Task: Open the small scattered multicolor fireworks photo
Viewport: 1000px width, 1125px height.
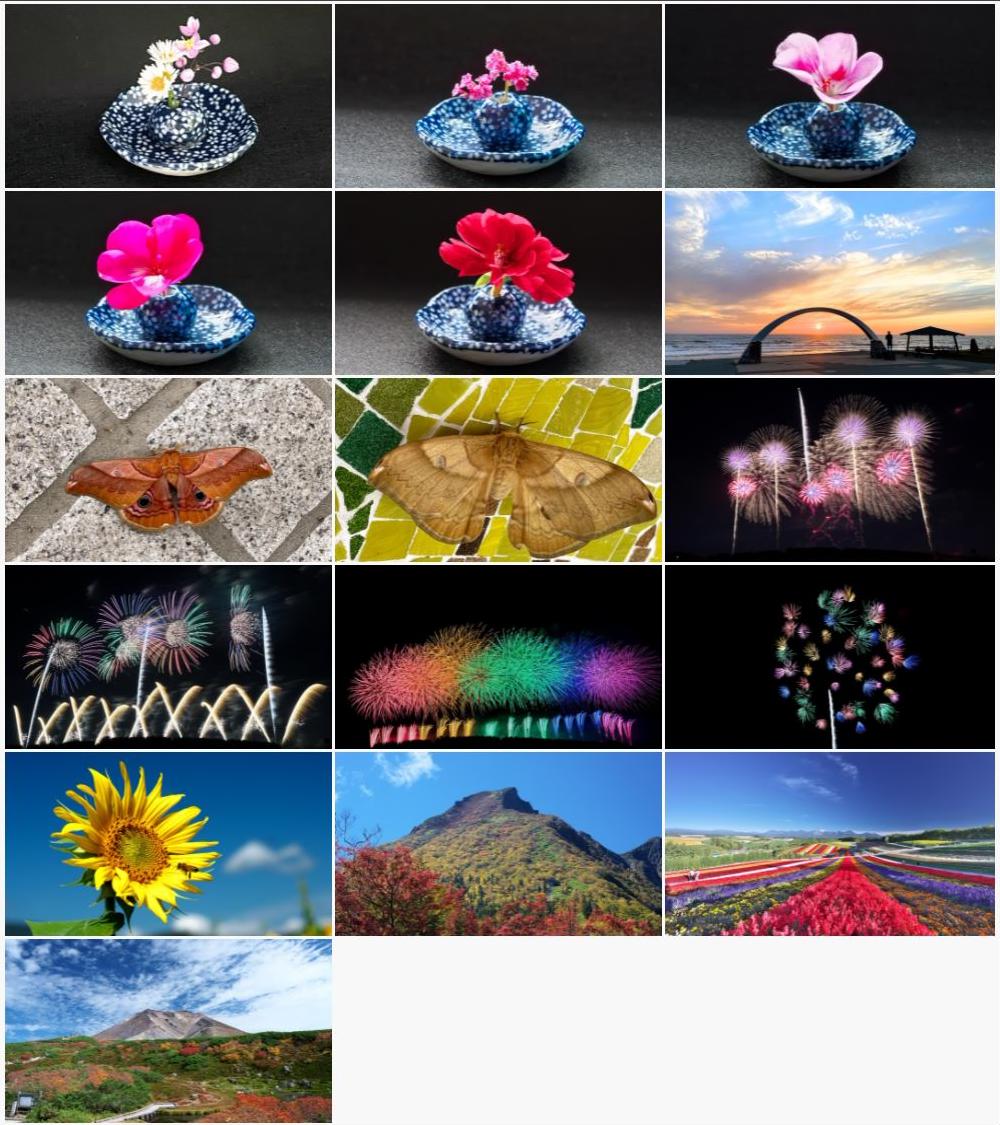Action: 829,657
